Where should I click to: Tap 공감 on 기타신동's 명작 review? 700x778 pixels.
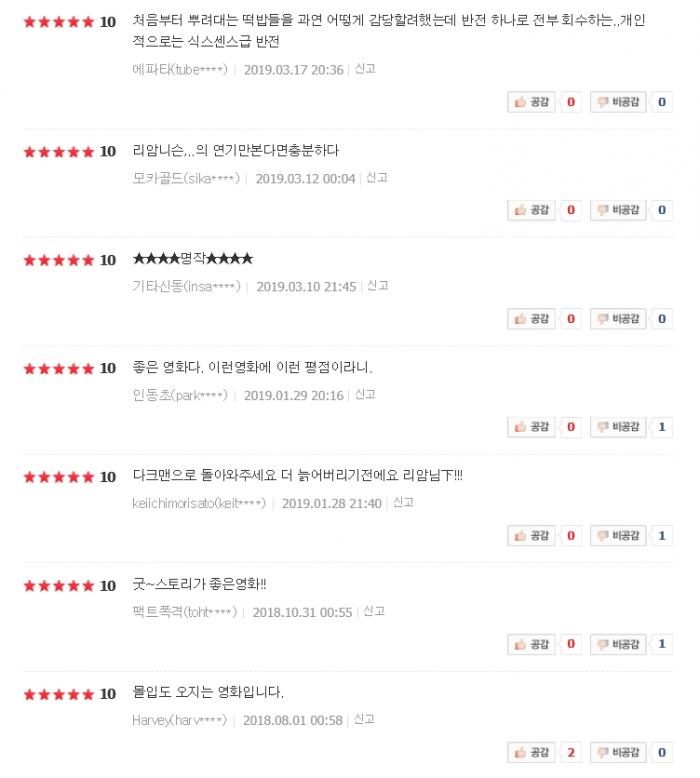click(x=532, y=319)
